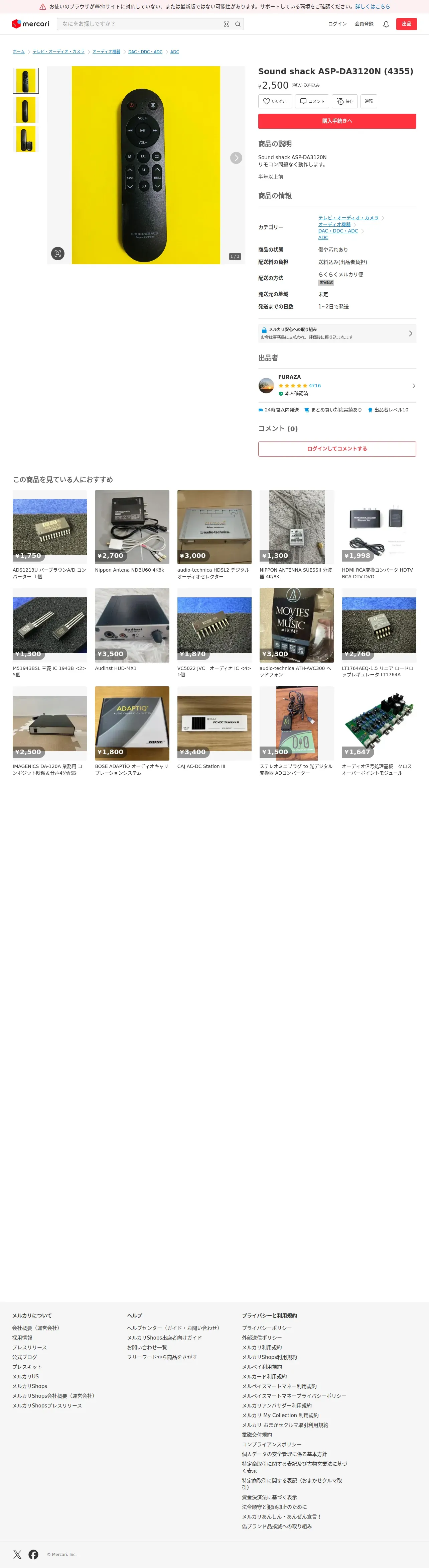The height and width of the screenshot is (1568, 429).
Task: Expand メルカリ安心への取り組み info row
Action: 337,333
